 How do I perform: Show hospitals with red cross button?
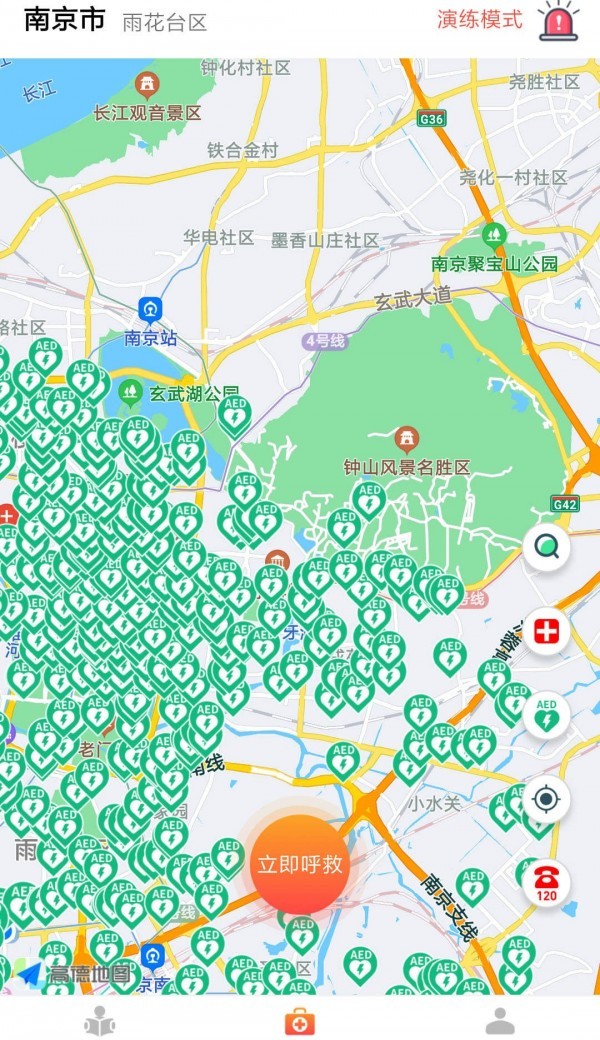(x=547, y=631)
